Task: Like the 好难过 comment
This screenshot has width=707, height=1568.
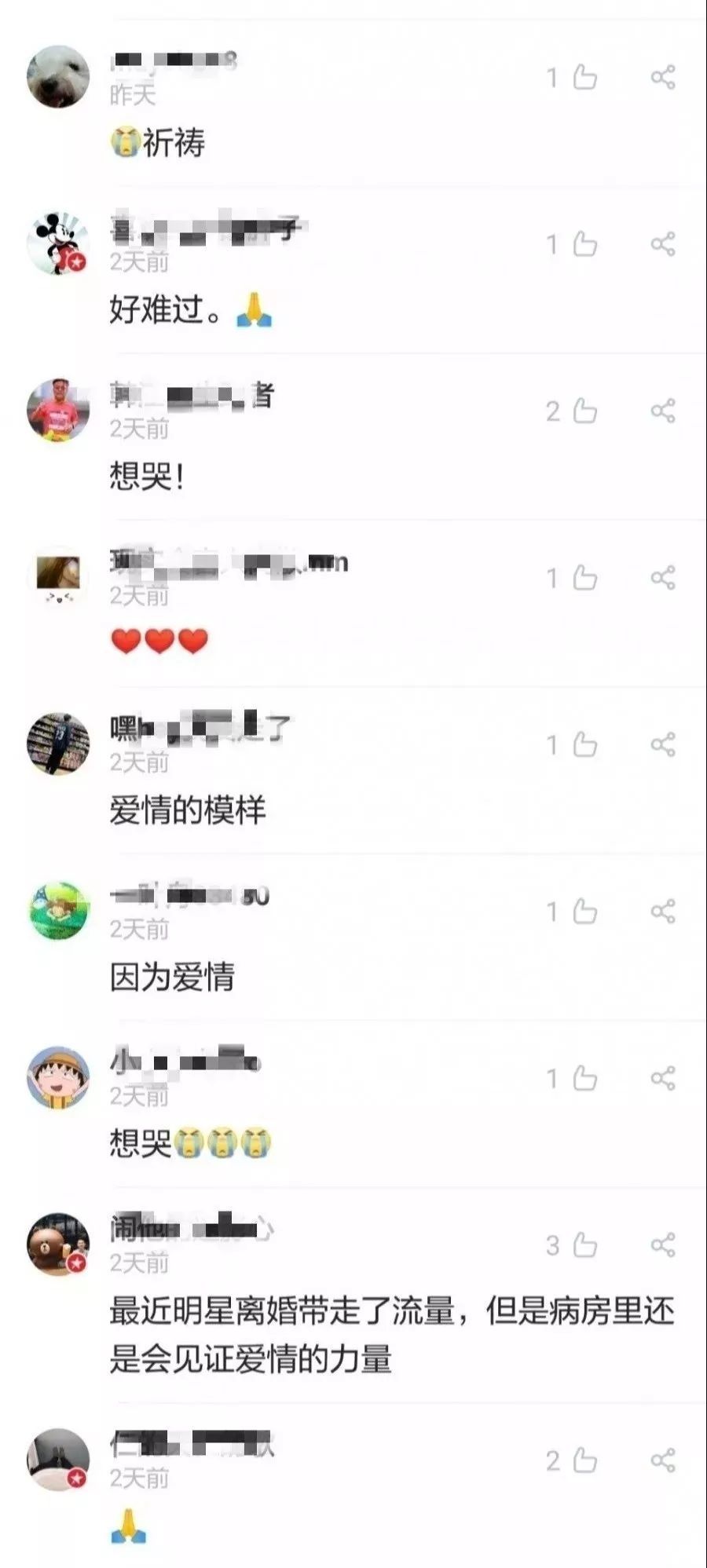Action: click(x=584, y=243)
